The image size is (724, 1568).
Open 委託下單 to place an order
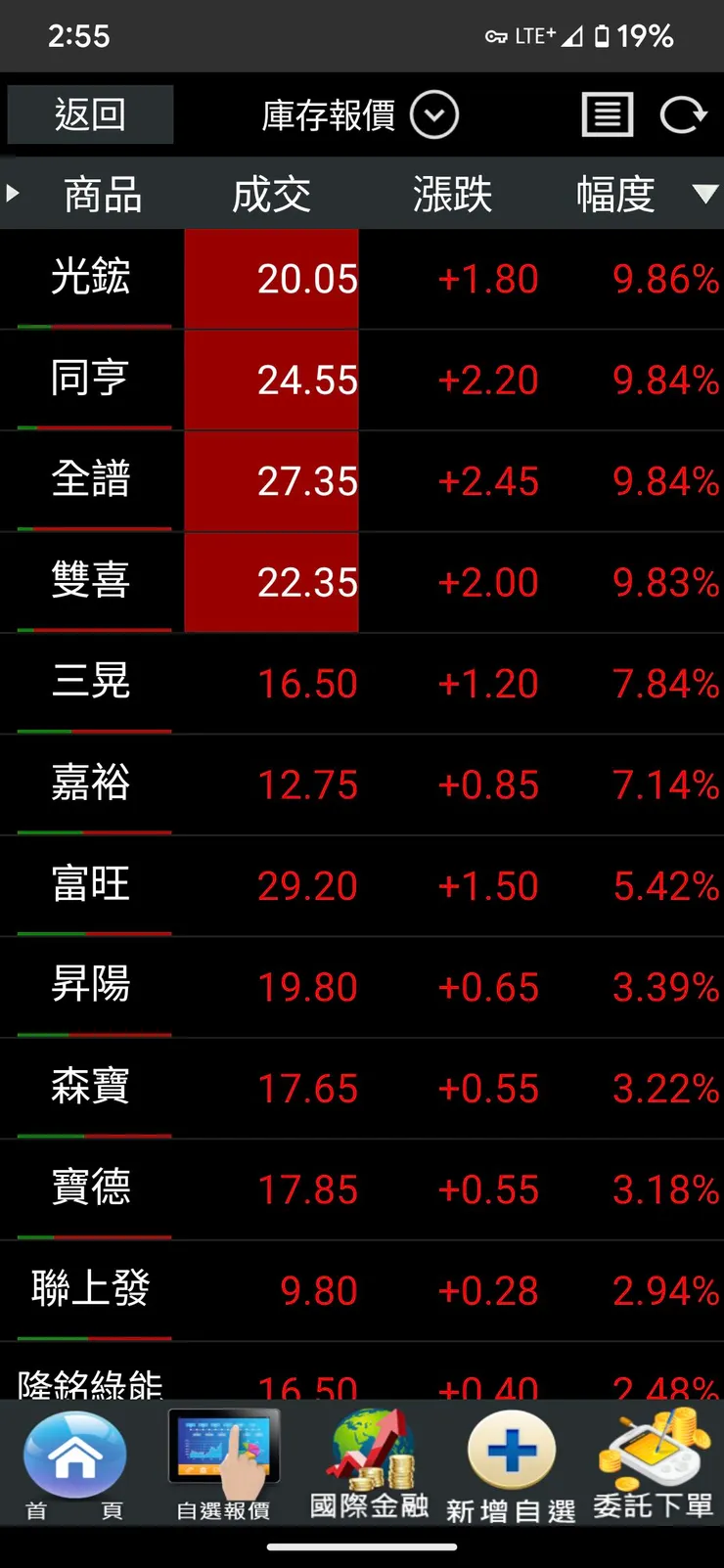pos(654,1464)
